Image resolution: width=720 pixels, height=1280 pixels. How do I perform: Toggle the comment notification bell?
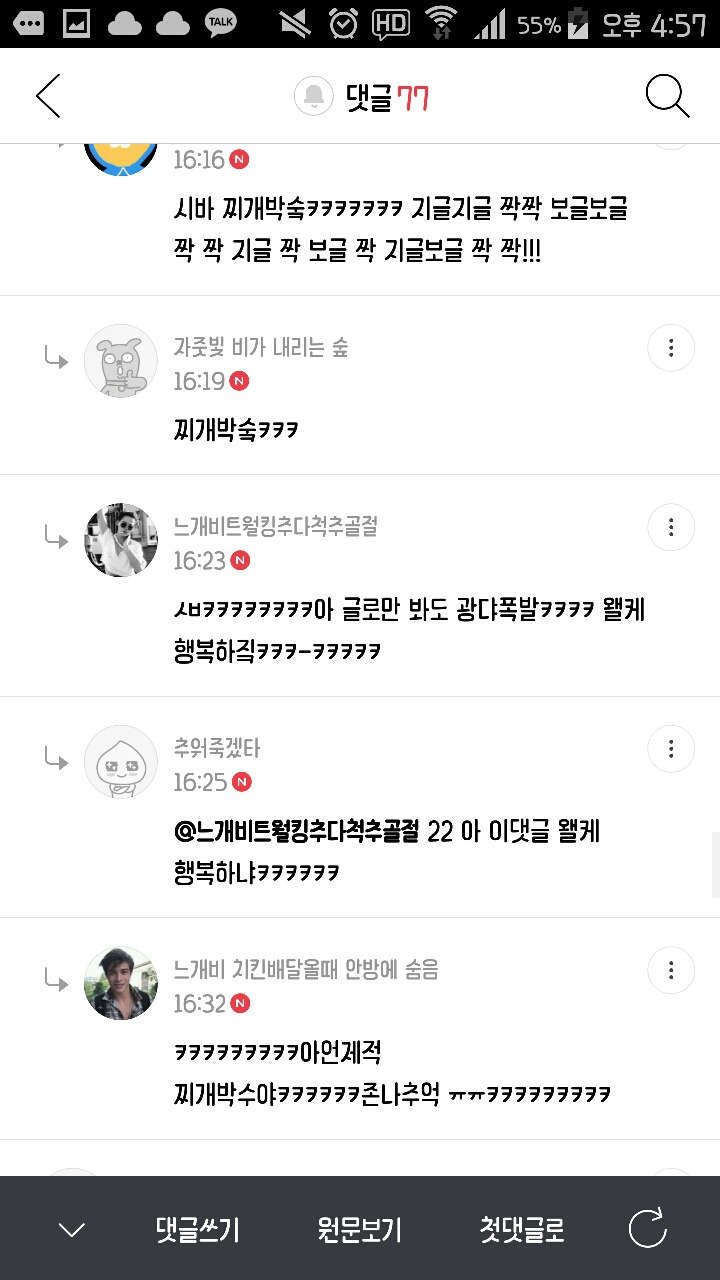click(x=313, y=96)
